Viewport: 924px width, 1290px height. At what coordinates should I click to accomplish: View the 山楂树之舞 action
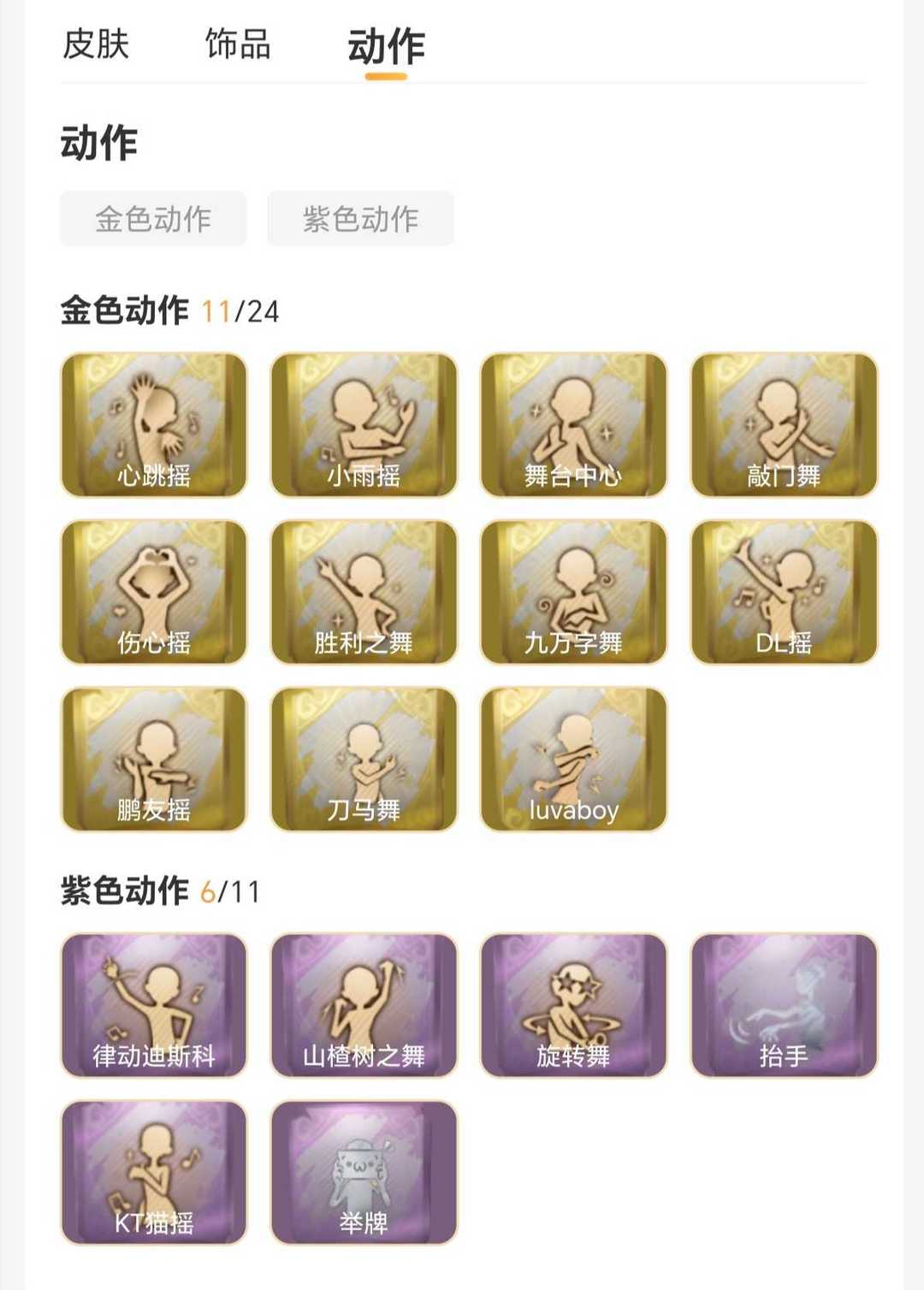(364, 1005)
